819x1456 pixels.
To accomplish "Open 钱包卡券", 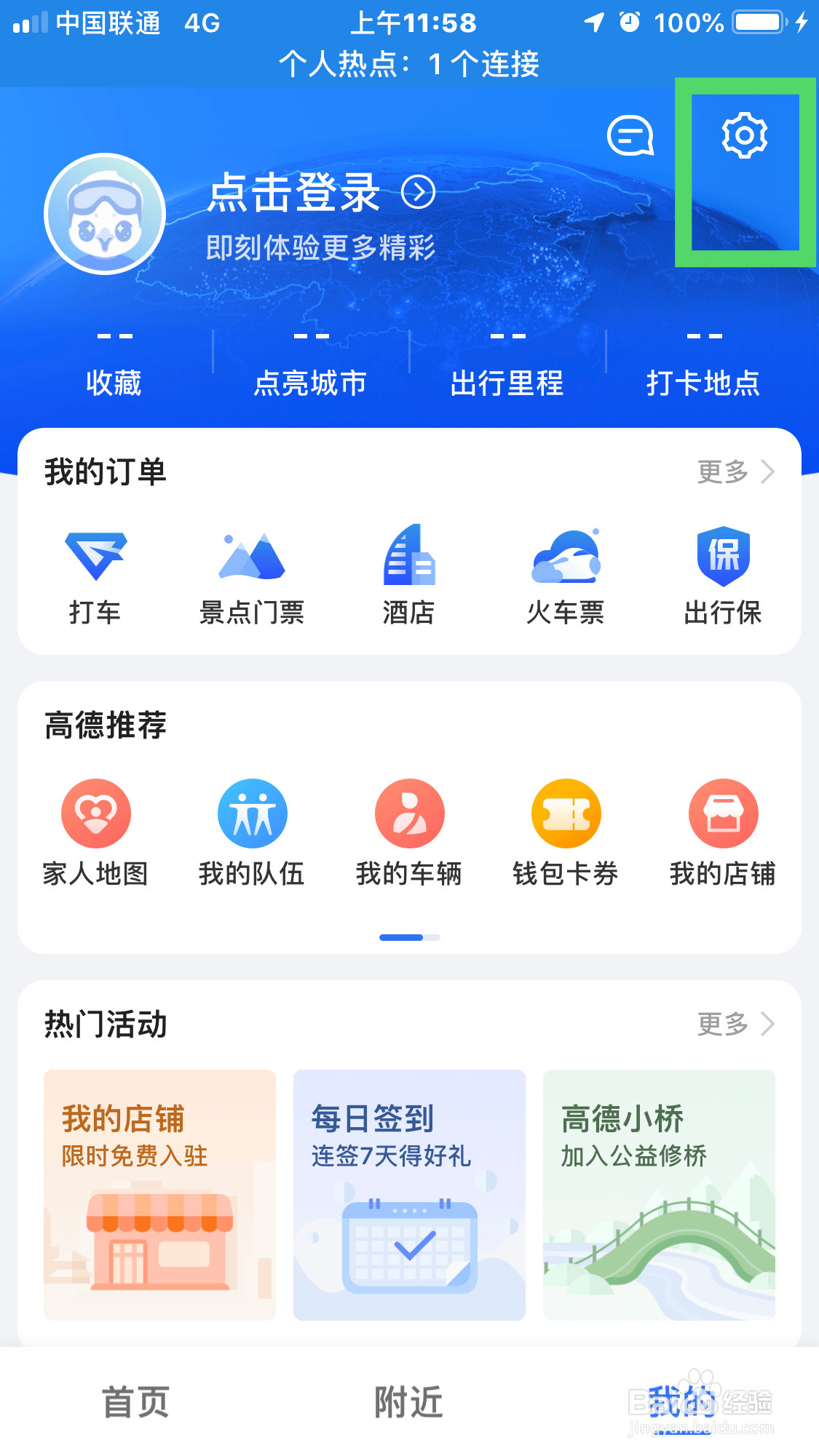I will coord(566,833).
